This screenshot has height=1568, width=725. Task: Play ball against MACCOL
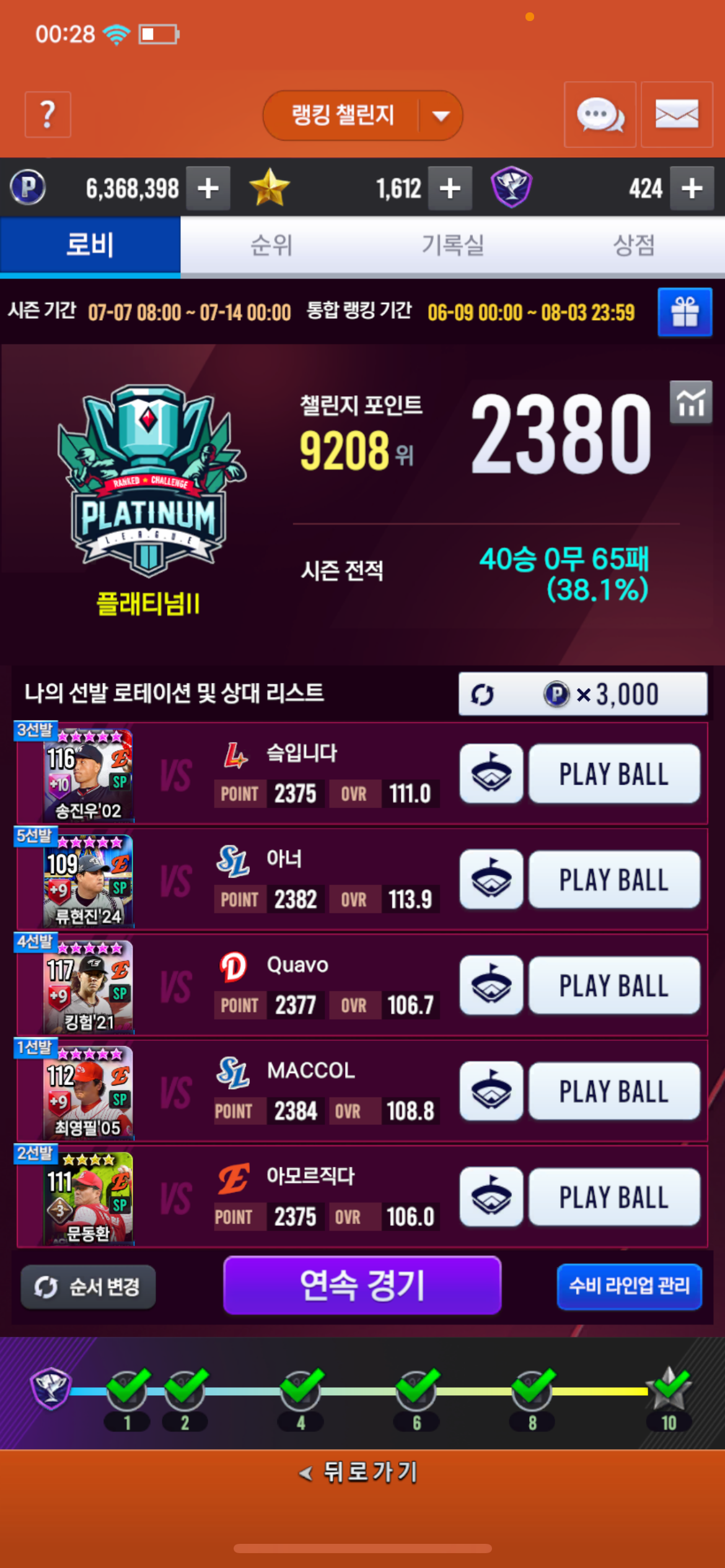[613, 1091]
